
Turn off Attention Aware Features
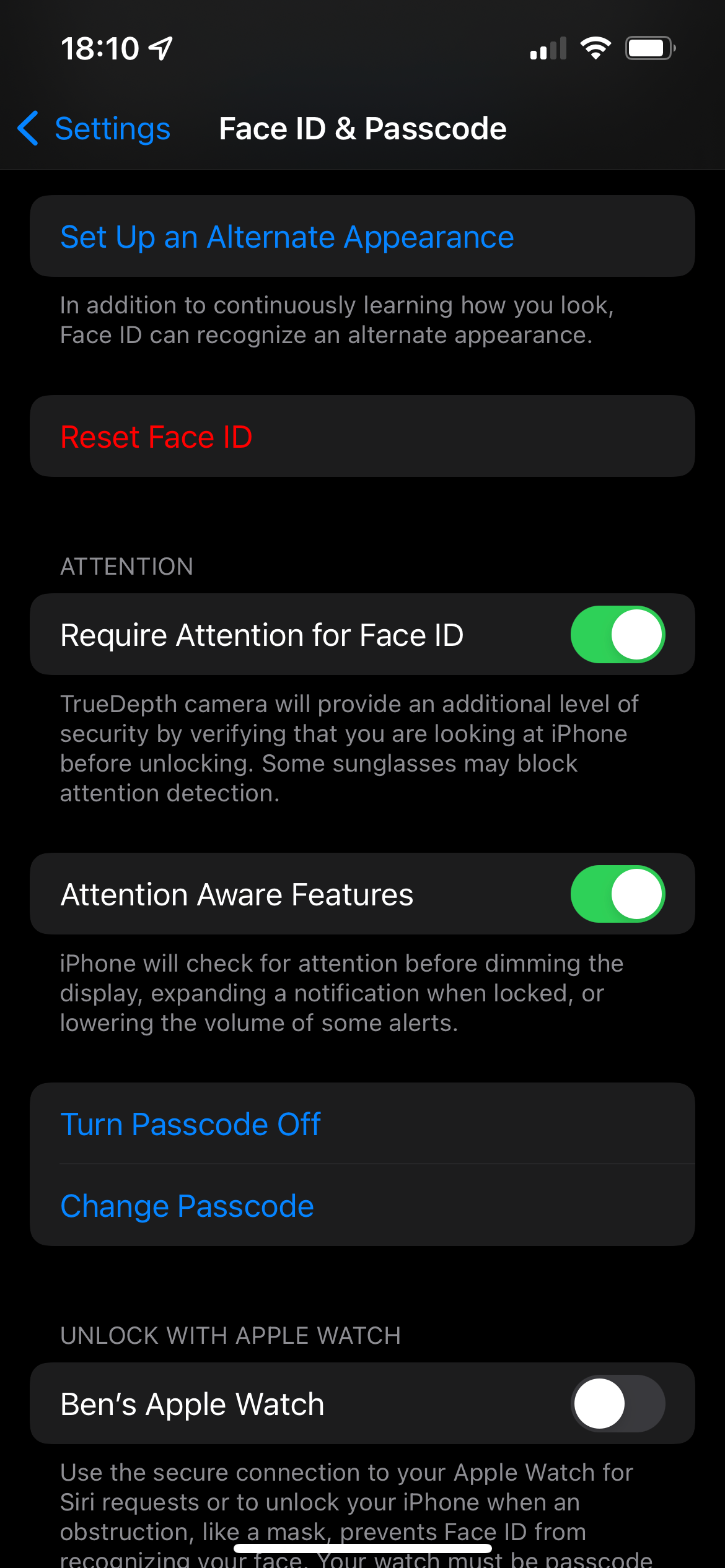(617, 894)
